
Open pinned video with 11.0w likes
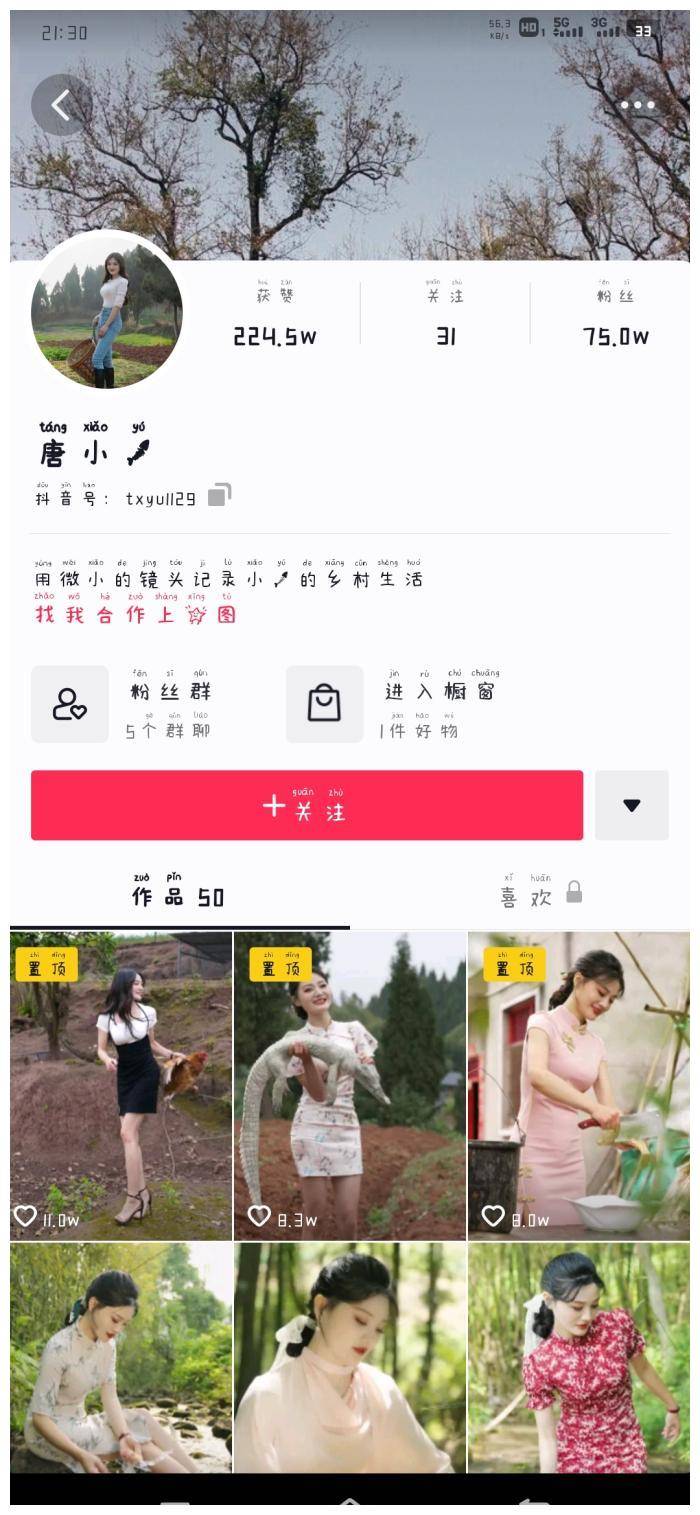click(x=121, y=1086)
